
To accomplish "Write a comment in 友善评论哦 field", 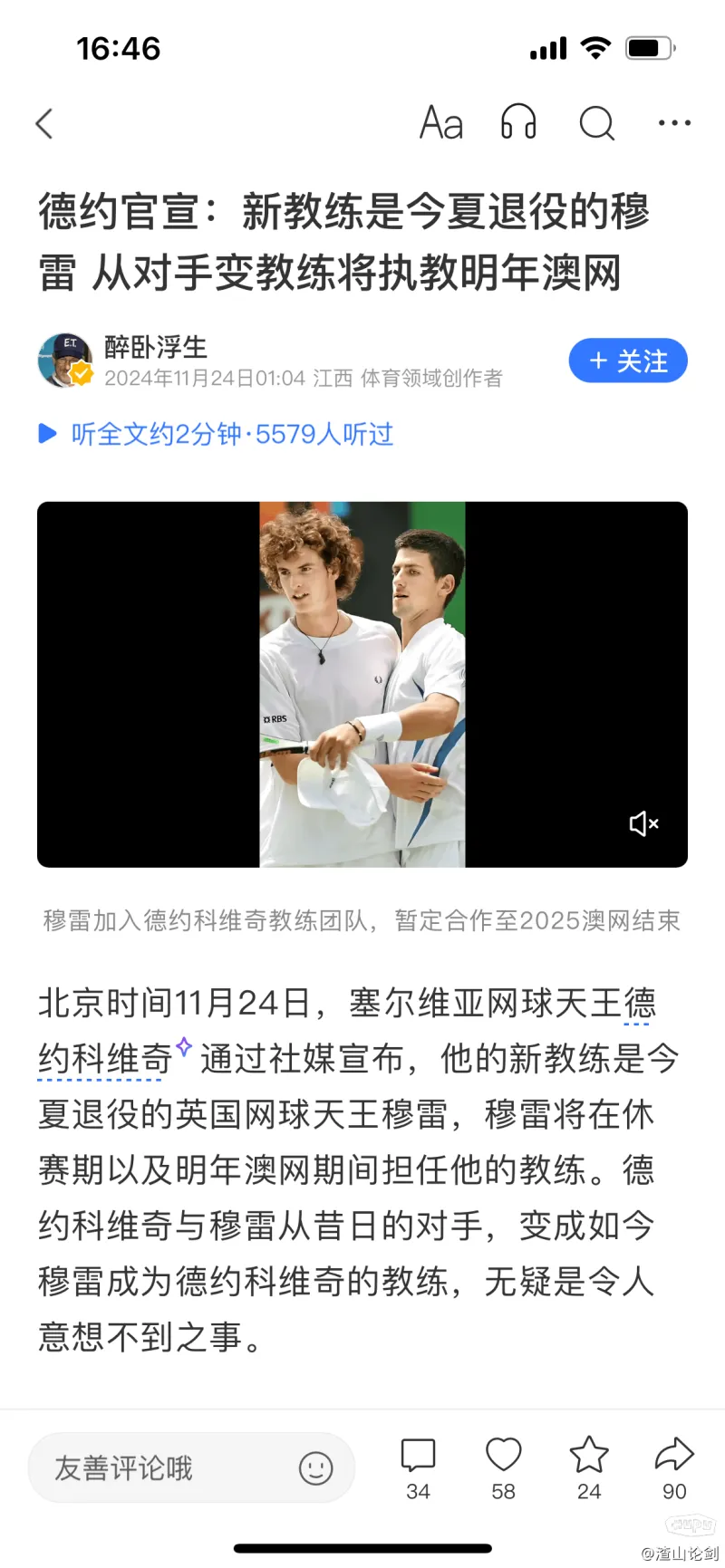I will [x=163, y=1468].
